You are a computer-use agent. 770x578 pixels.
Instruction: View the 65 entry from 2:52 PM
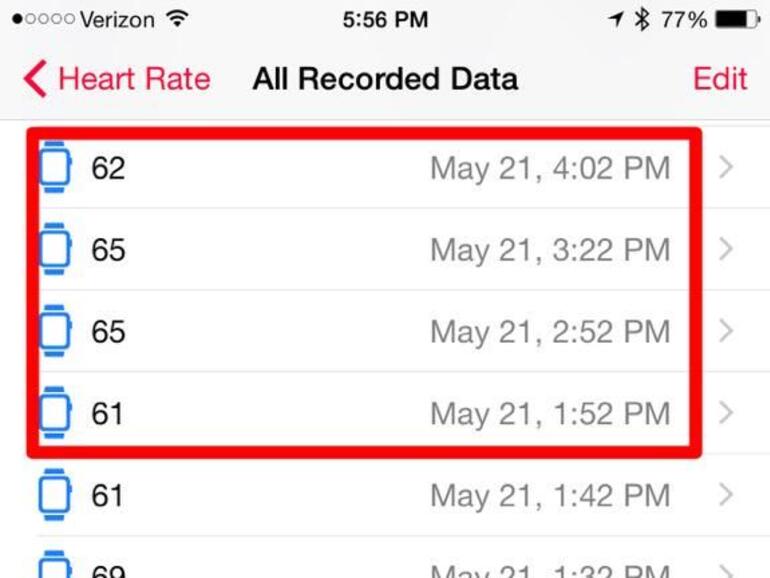tap(380, 331)
